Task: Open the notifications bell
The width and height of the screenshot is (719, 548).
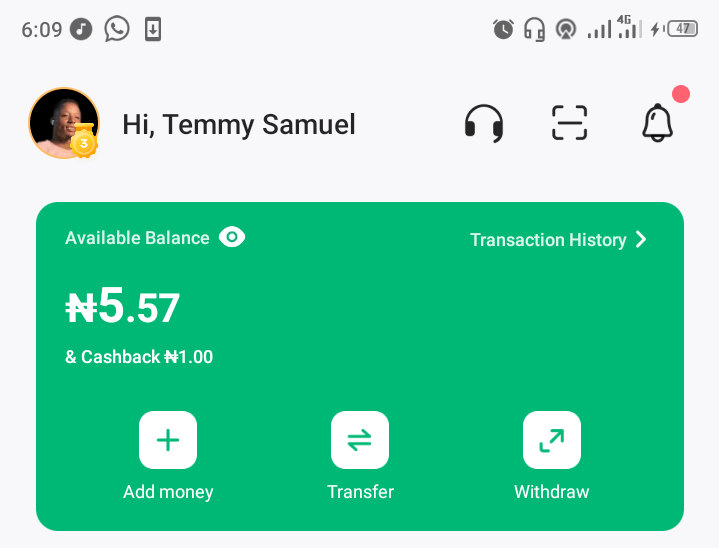Action: tap(657, 123)
